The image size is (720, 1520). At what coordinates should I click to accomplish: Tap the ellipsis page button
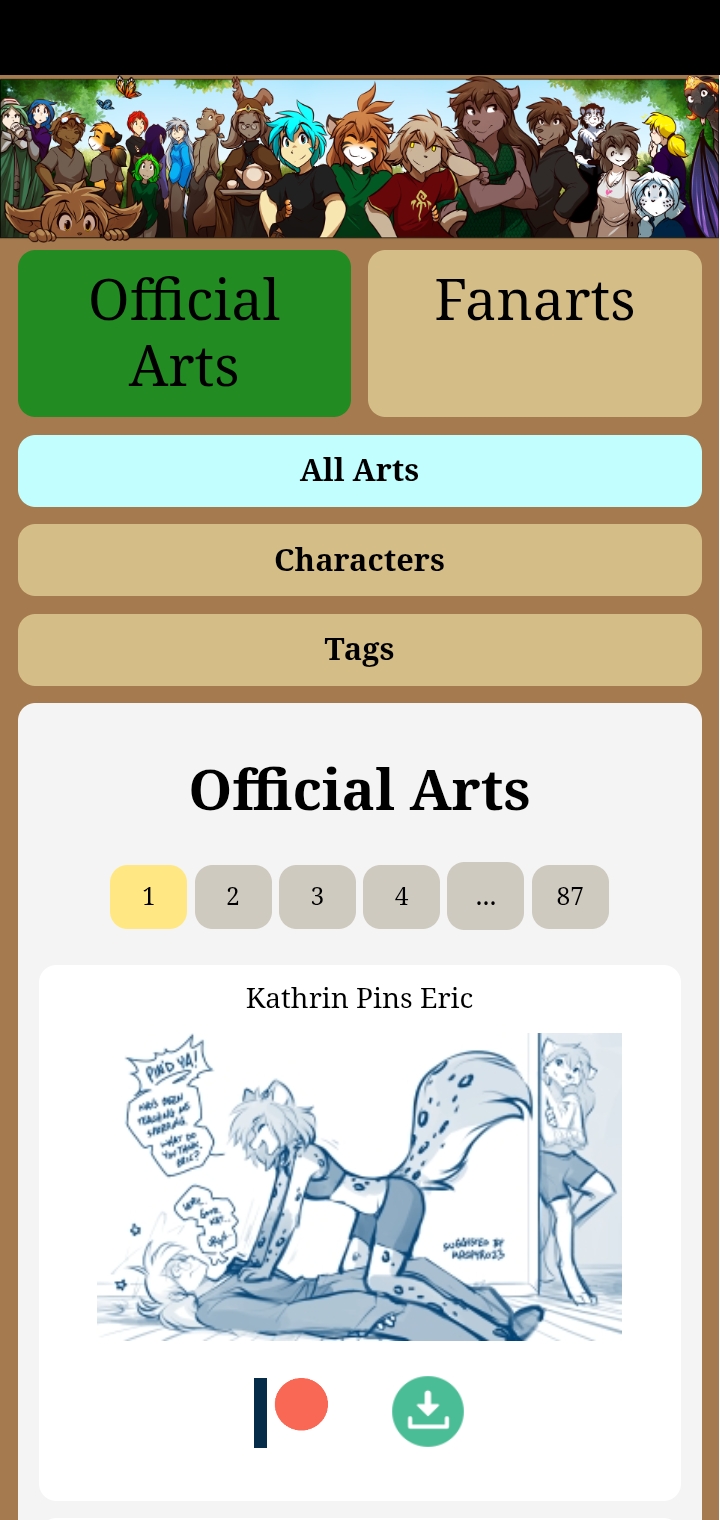485,897
